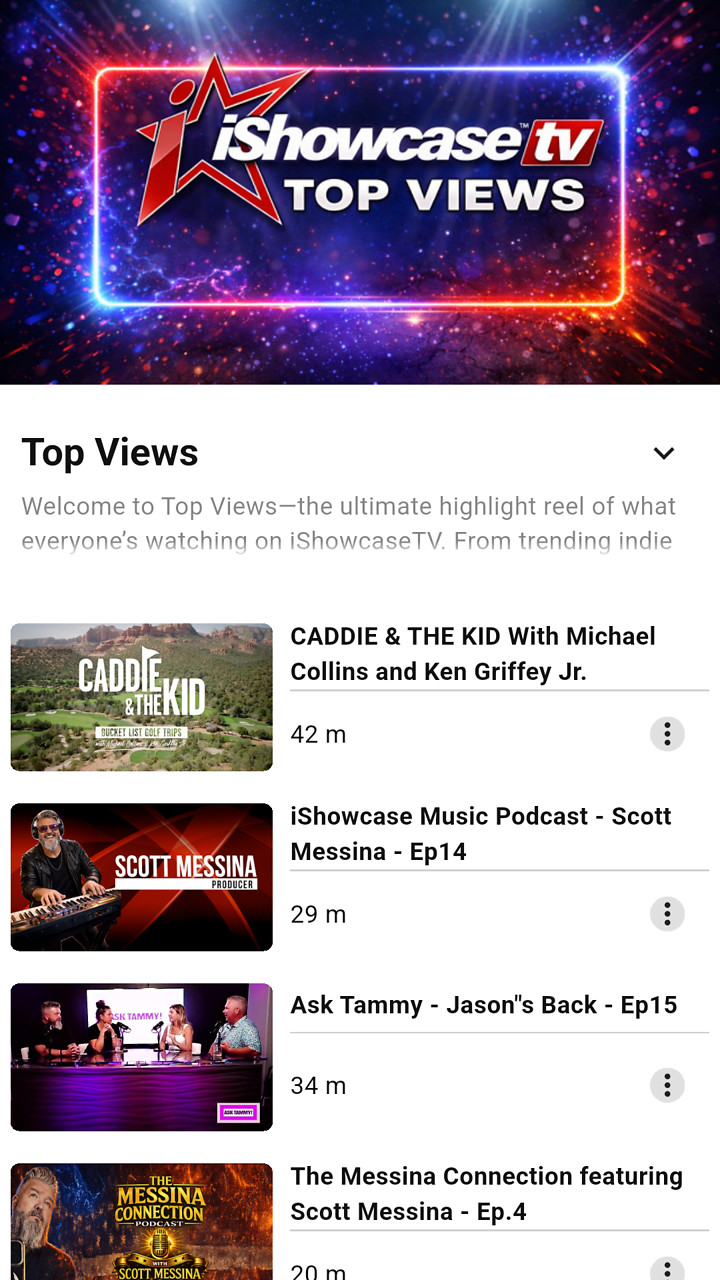
Task: Play the CADDIE & THE KID thumbnail
Action: pos(140,697)
